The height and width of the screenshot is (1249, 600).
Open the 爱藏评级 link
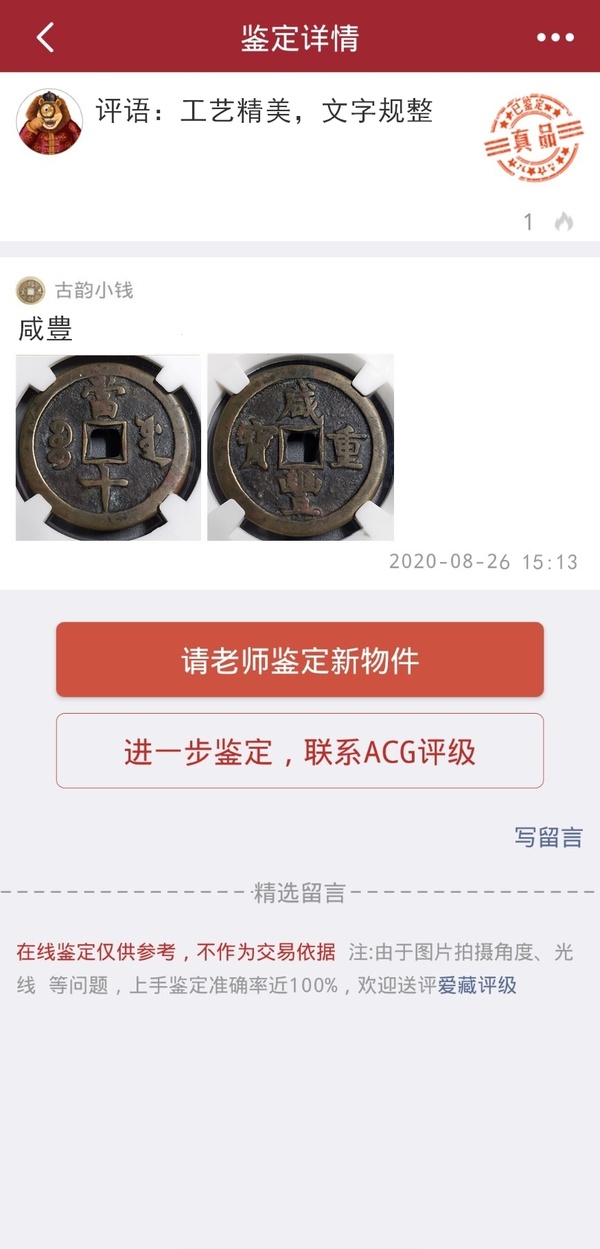477,985
